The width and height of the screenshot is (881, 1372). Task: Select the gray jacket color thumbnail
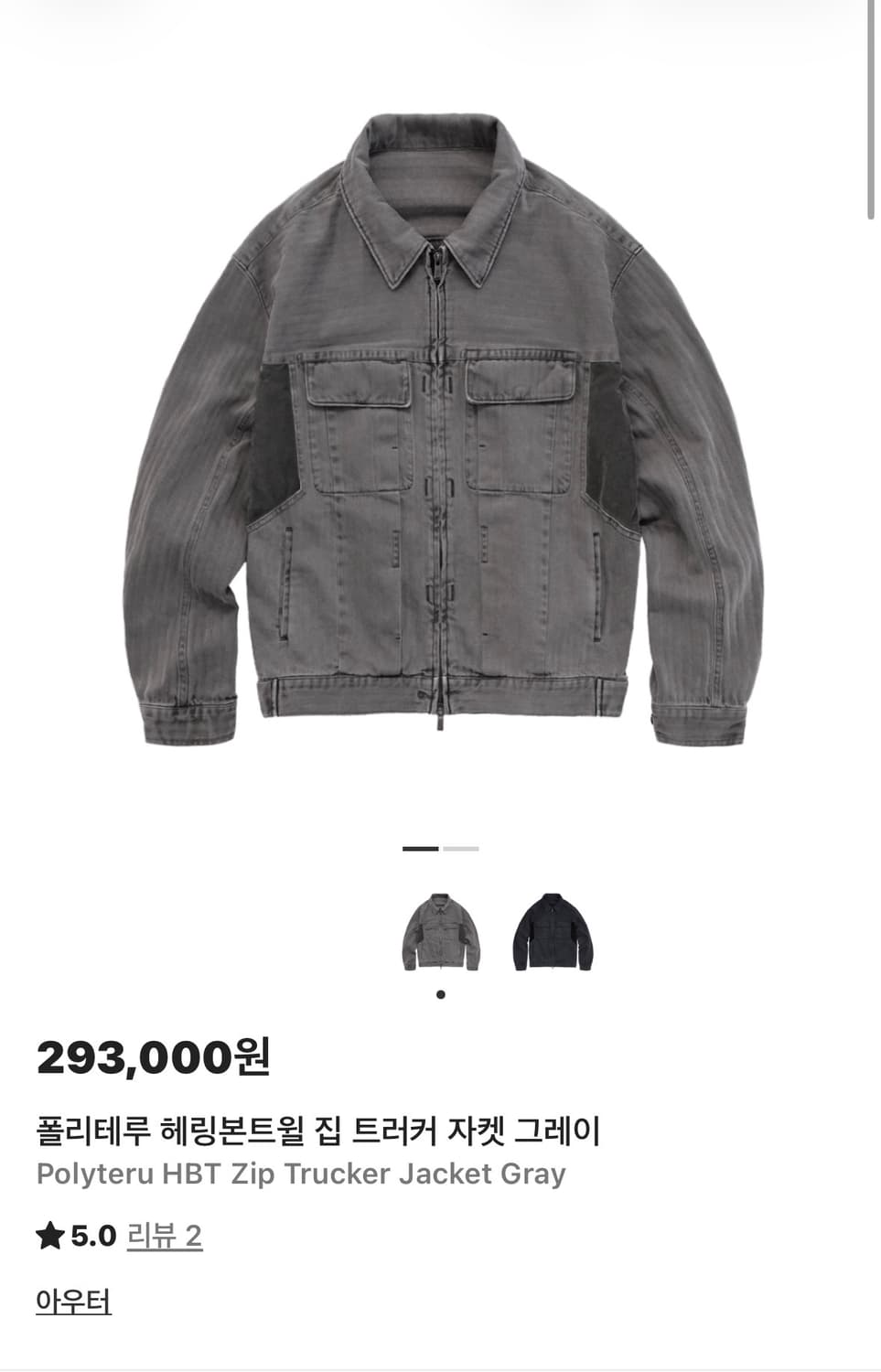(443, 930)
